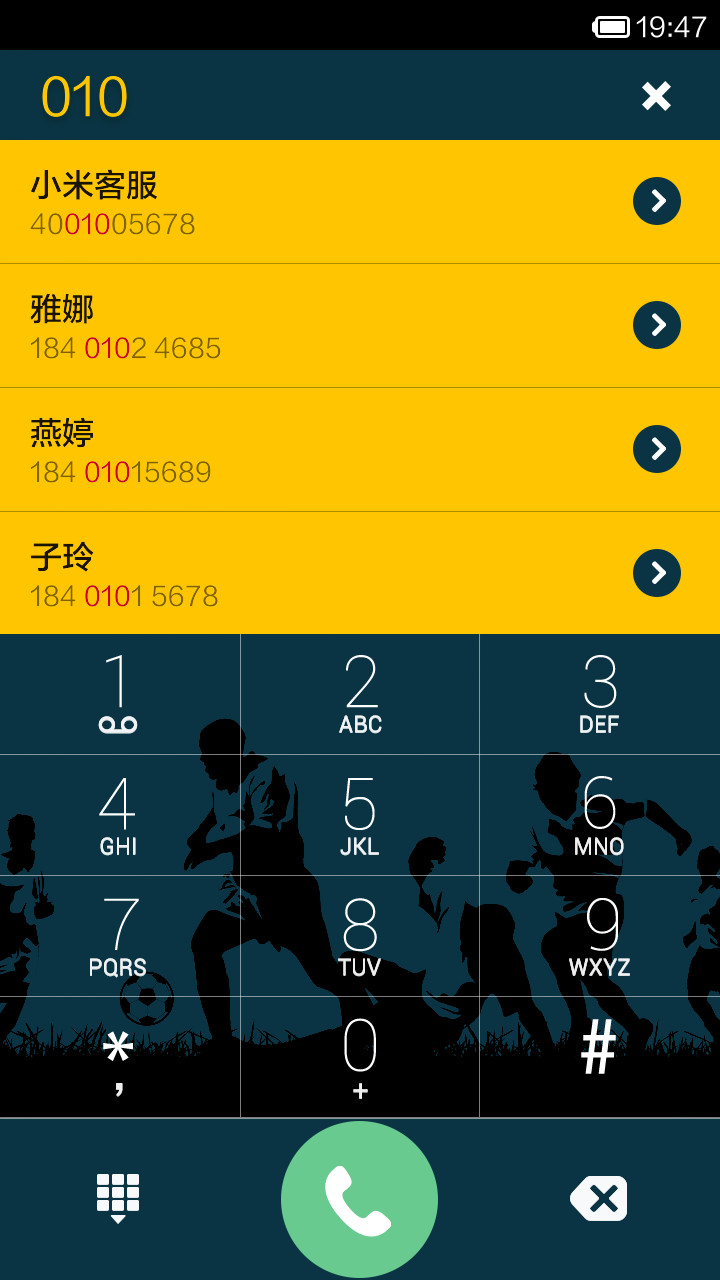Open details arrow for 燕婷

tap(657, 449)
